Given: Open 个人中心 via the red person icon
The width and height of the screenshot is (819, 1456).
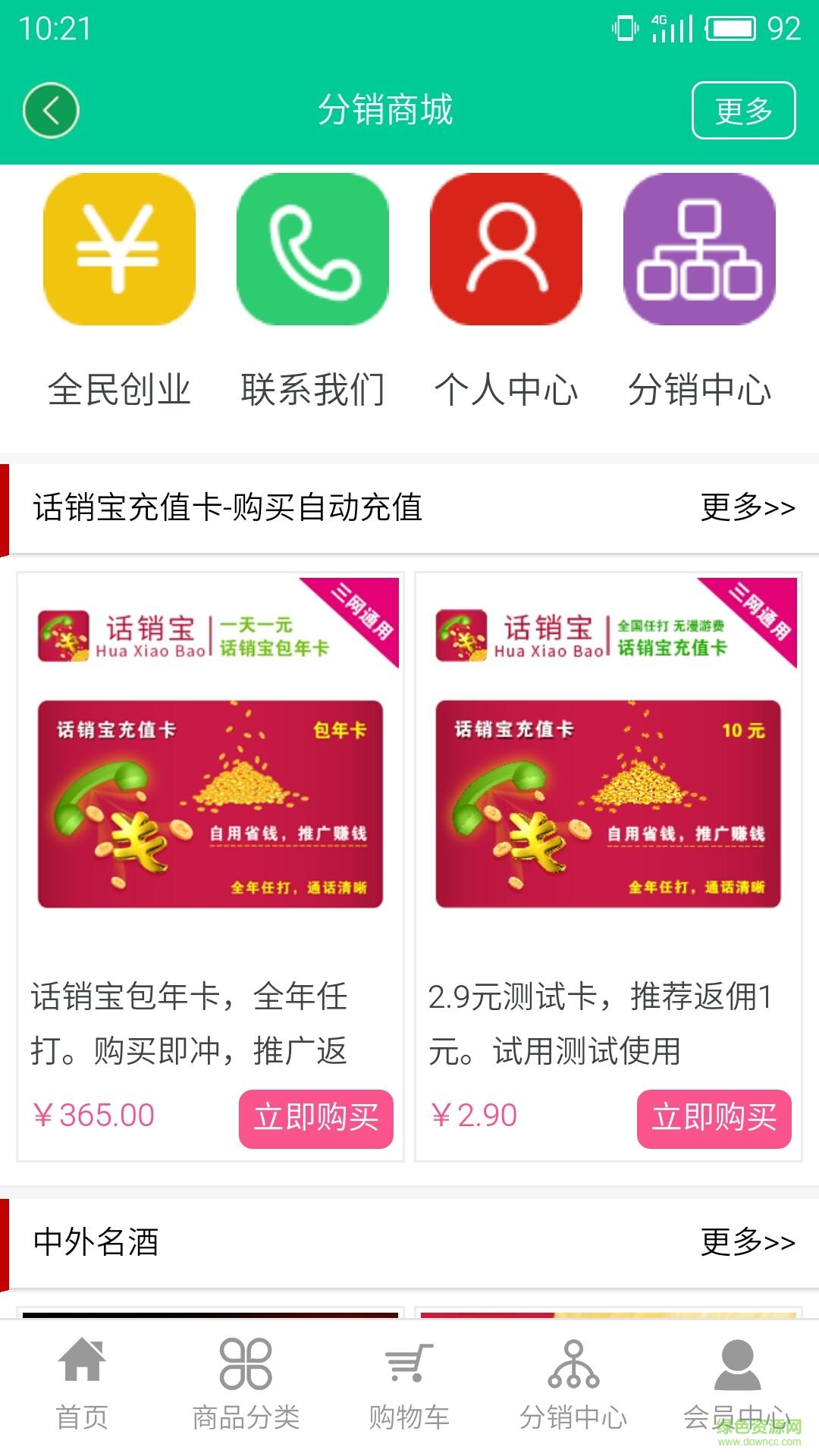Looking at the screenshot, I should (x=505, y=253).
